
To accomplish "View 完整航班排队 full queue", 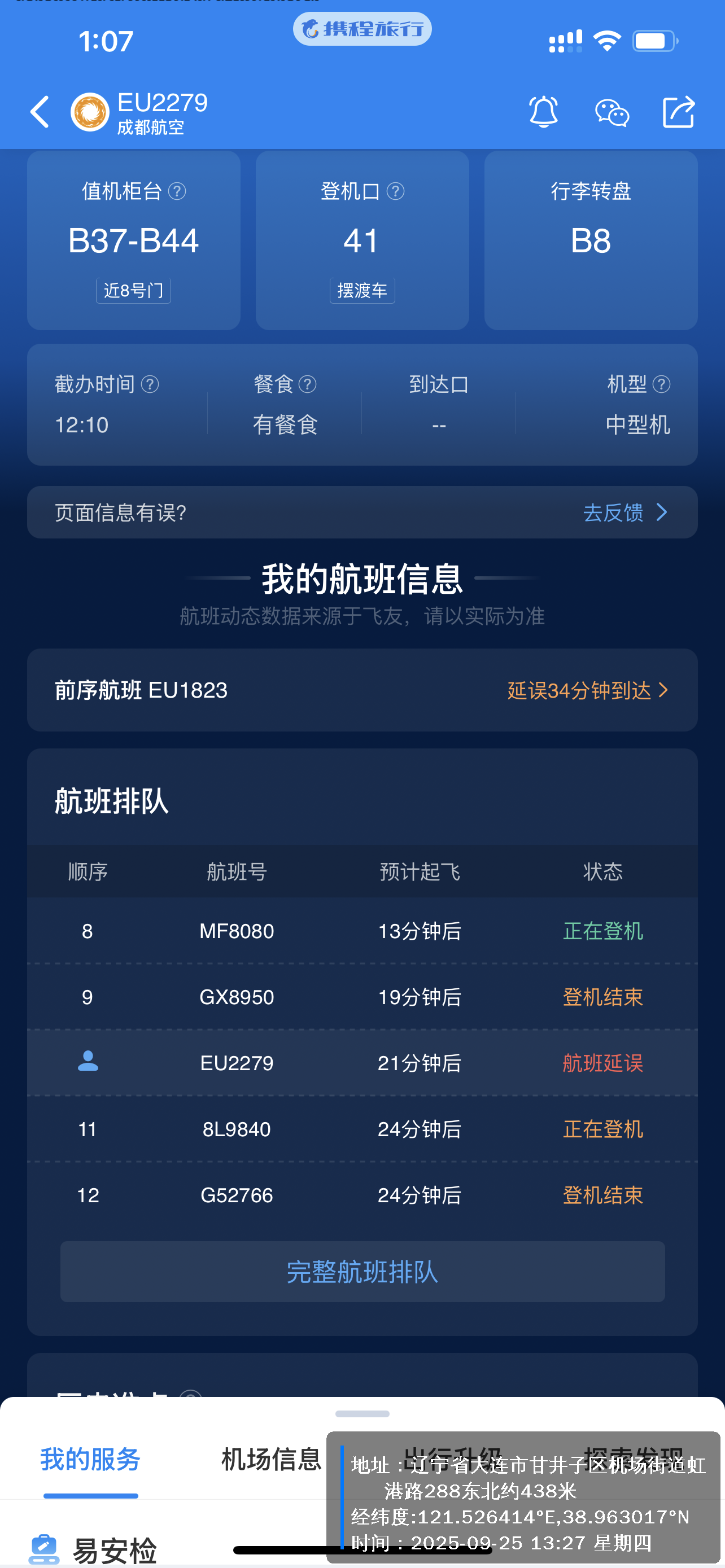I will [362, 1272].
